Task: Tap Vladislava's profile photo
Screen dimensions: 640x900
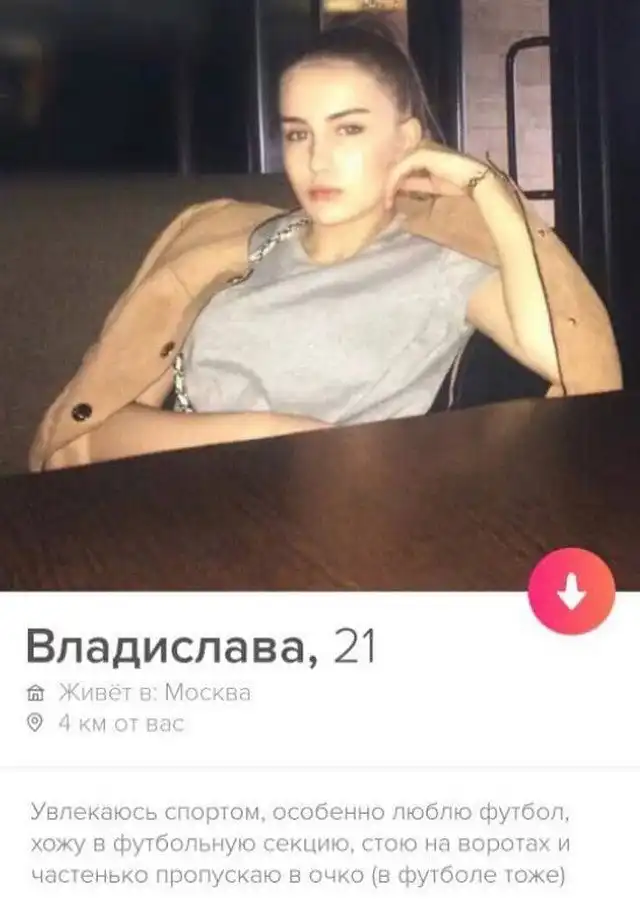Action: click(x=320, y=290)
